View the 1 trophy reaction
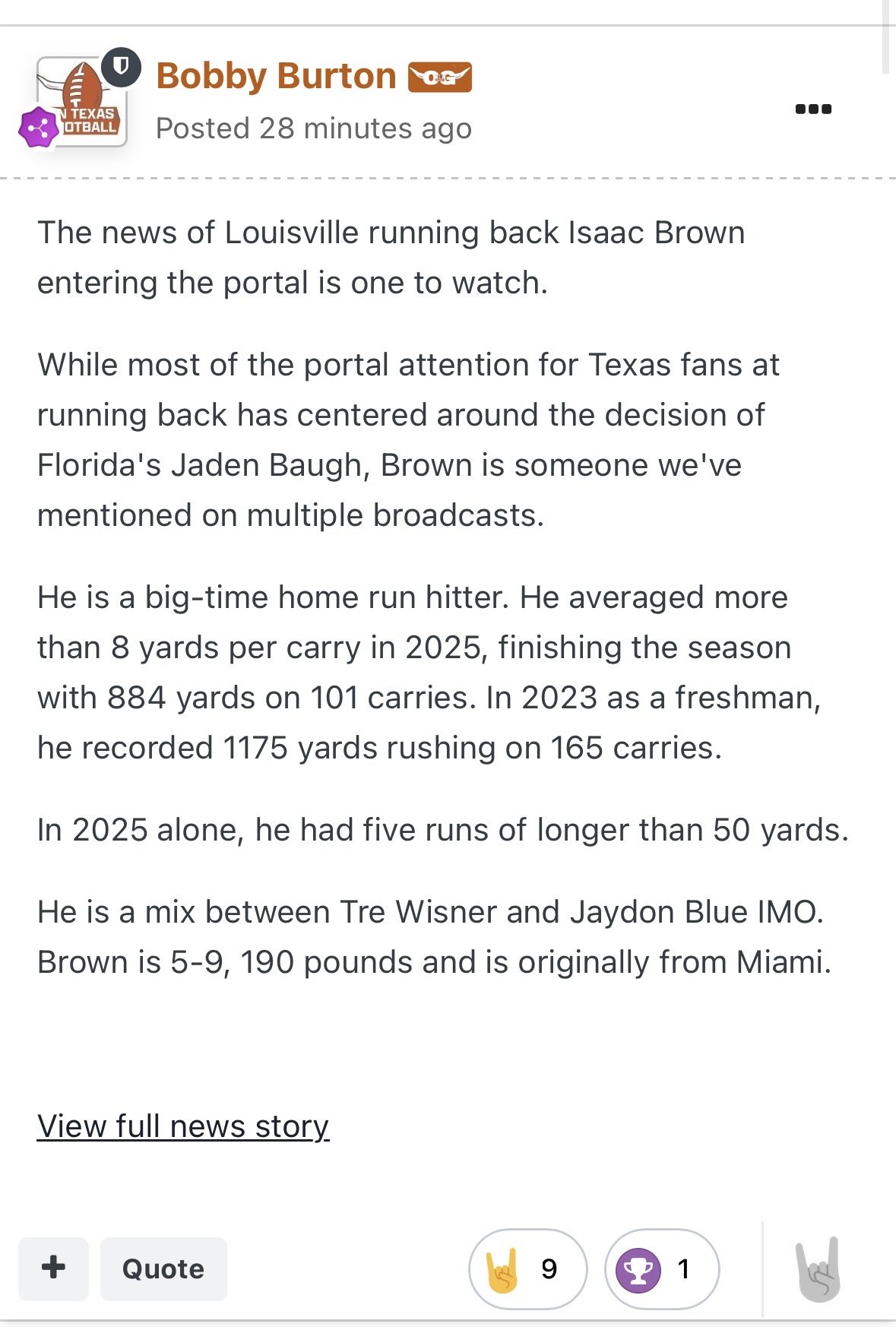The image size is (896, 1327). [x=661, y=1268]
